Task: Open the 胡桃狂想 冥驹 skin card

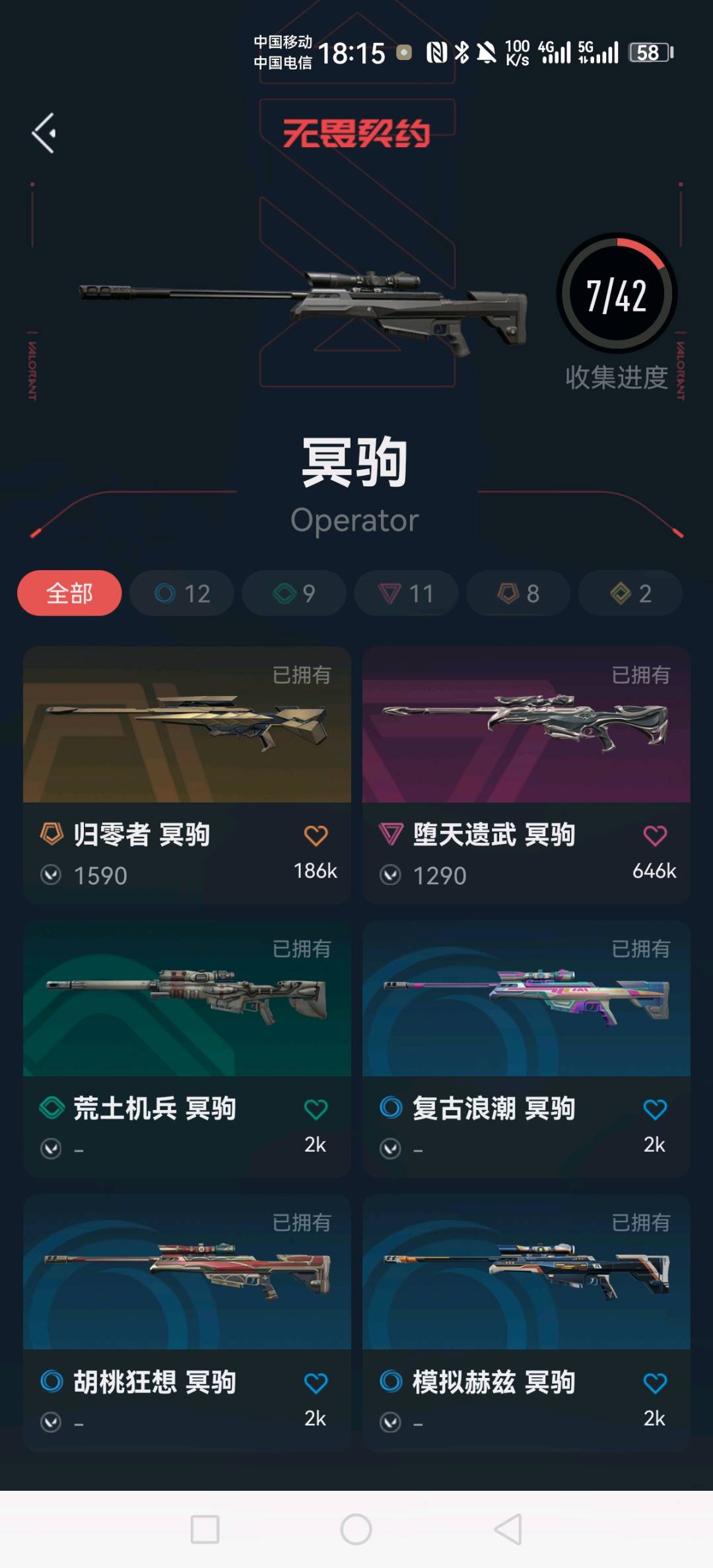Action: click(187, 1323)
